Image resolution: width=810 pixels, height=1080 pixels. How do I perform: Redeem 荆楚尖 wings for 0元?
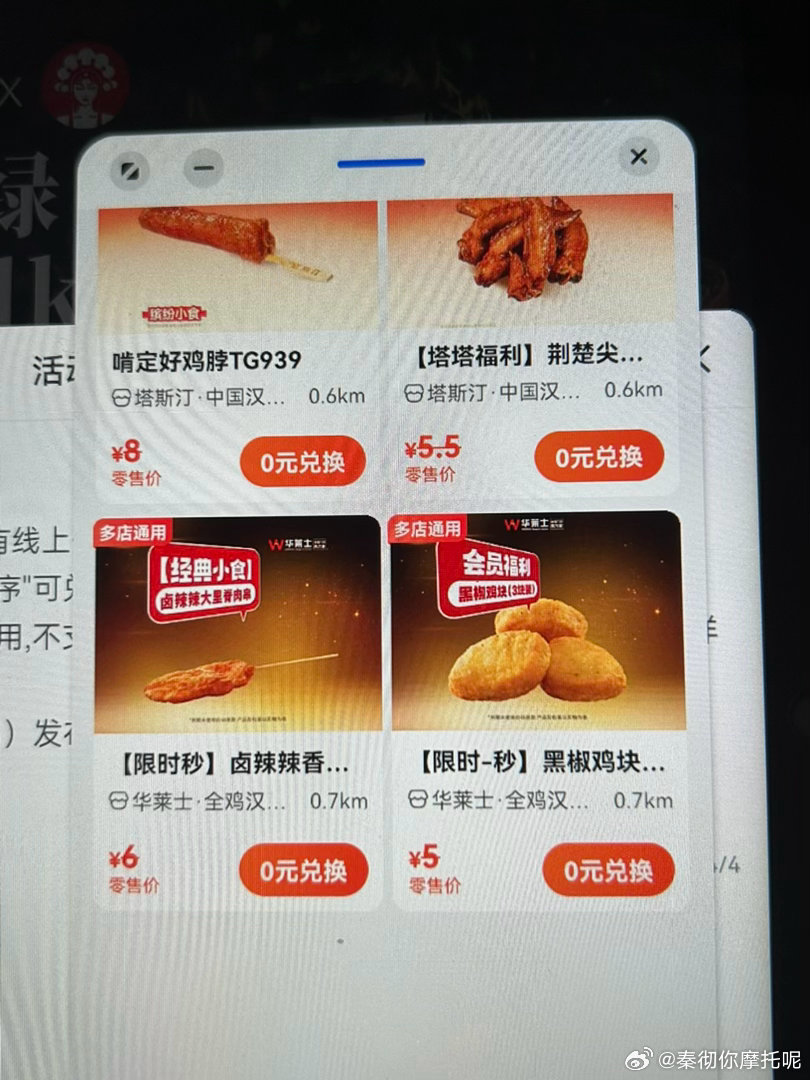(599, 457)
